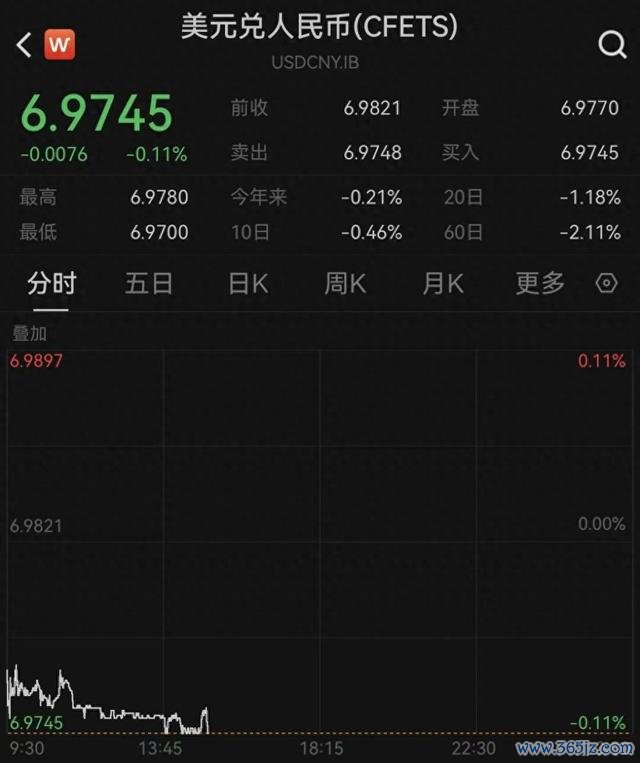640x763 pixels.
Task: Show the 日K chart
Action: point(248,284)
